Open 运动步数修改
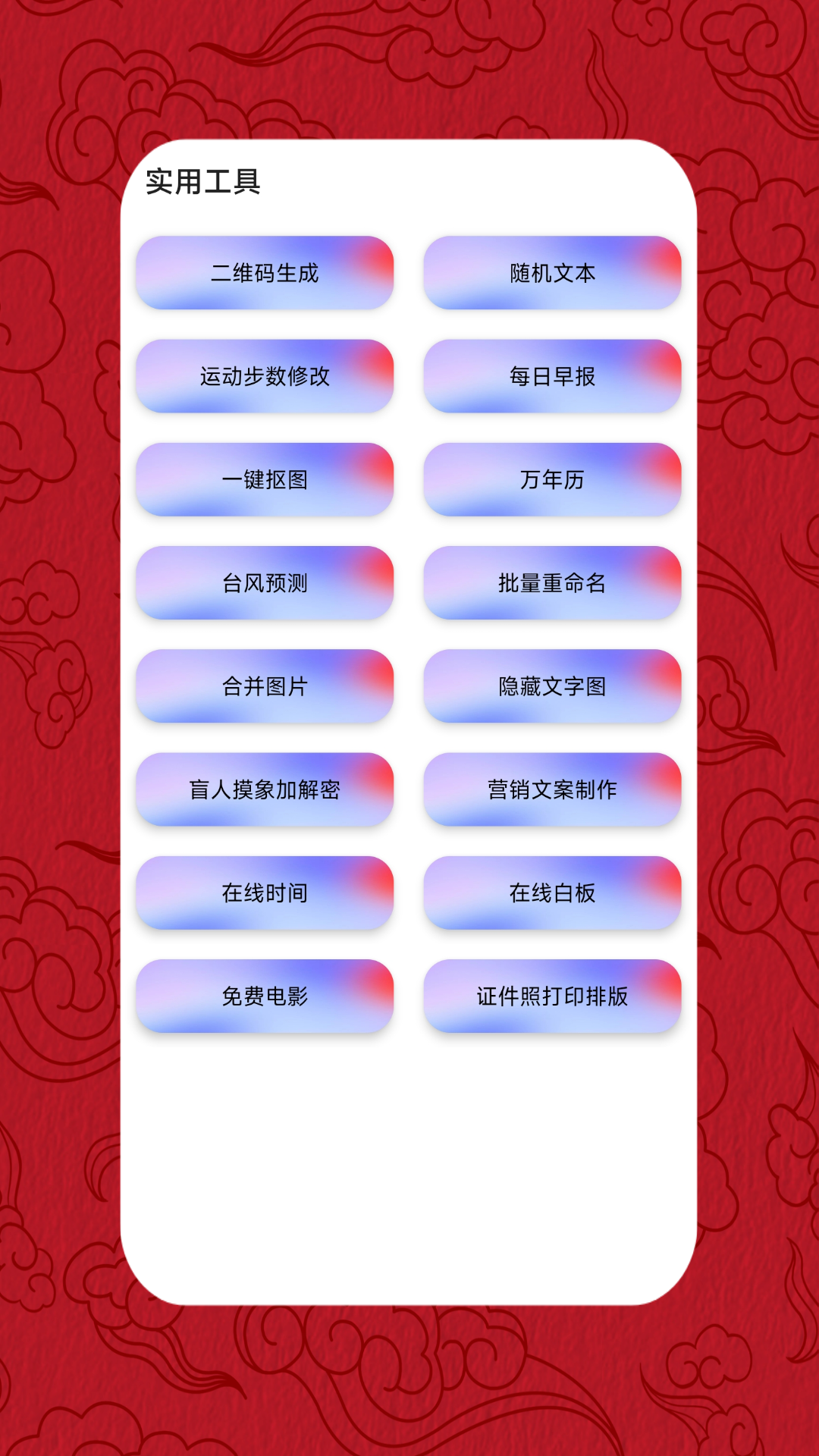This screenshot has width=819, height=1456. (265, 376)
